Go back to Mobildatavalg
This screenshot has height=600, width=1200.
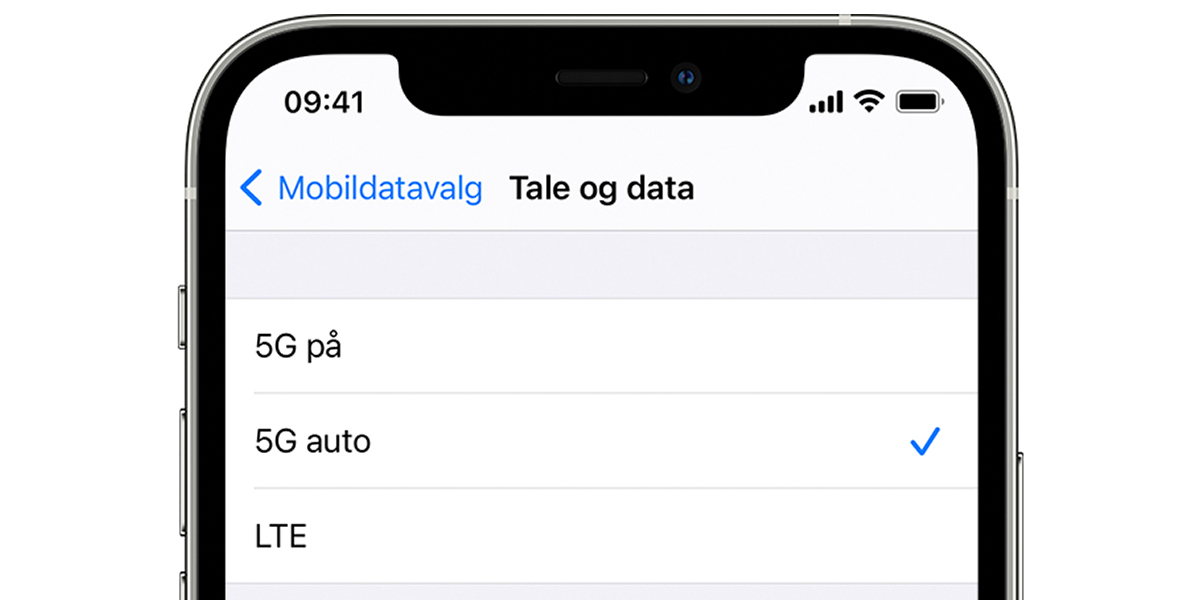362,188
